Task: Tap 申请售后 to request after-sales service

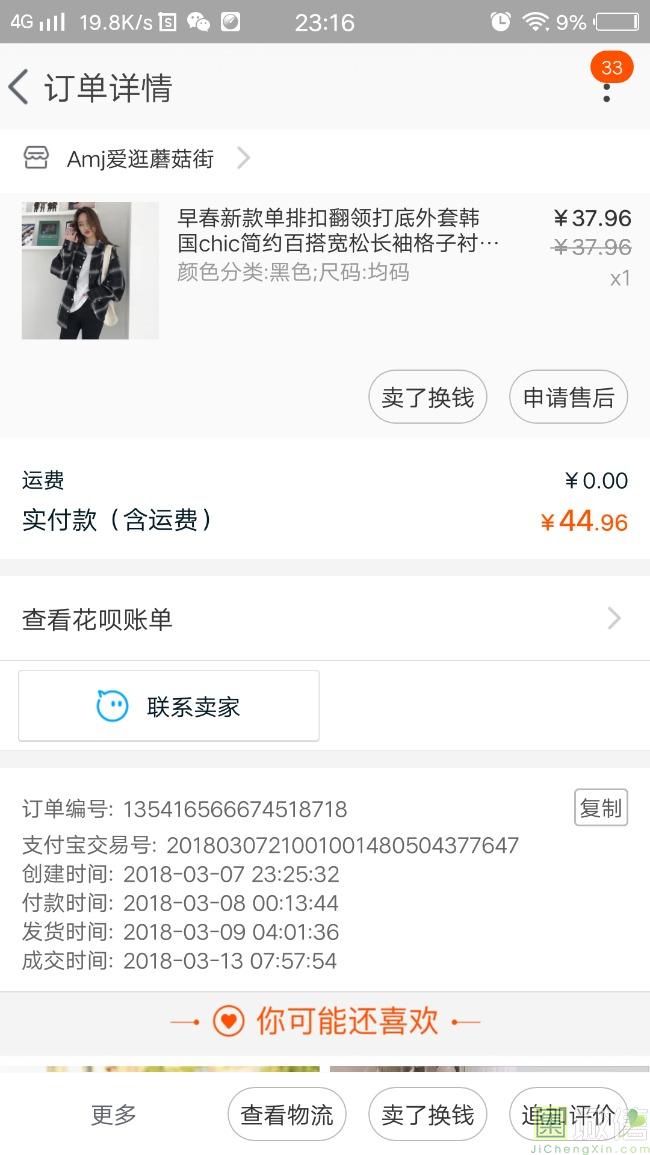Action: tap(568, 397)
